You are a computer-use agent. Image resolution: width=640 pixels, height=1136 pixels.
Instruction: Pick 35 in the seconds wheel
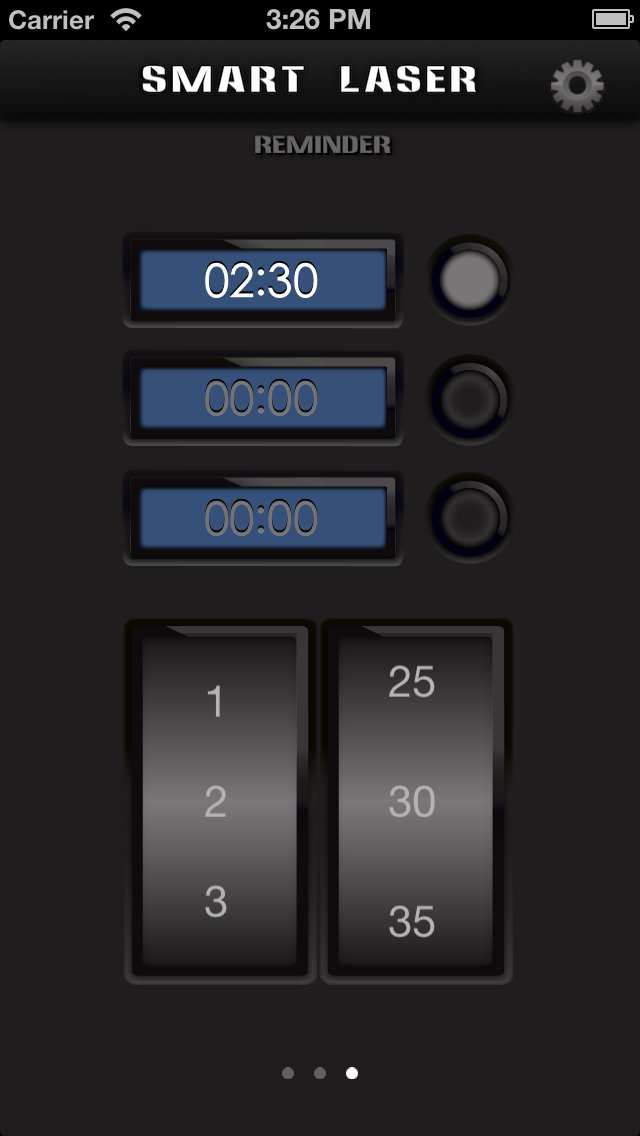point(412,922)
